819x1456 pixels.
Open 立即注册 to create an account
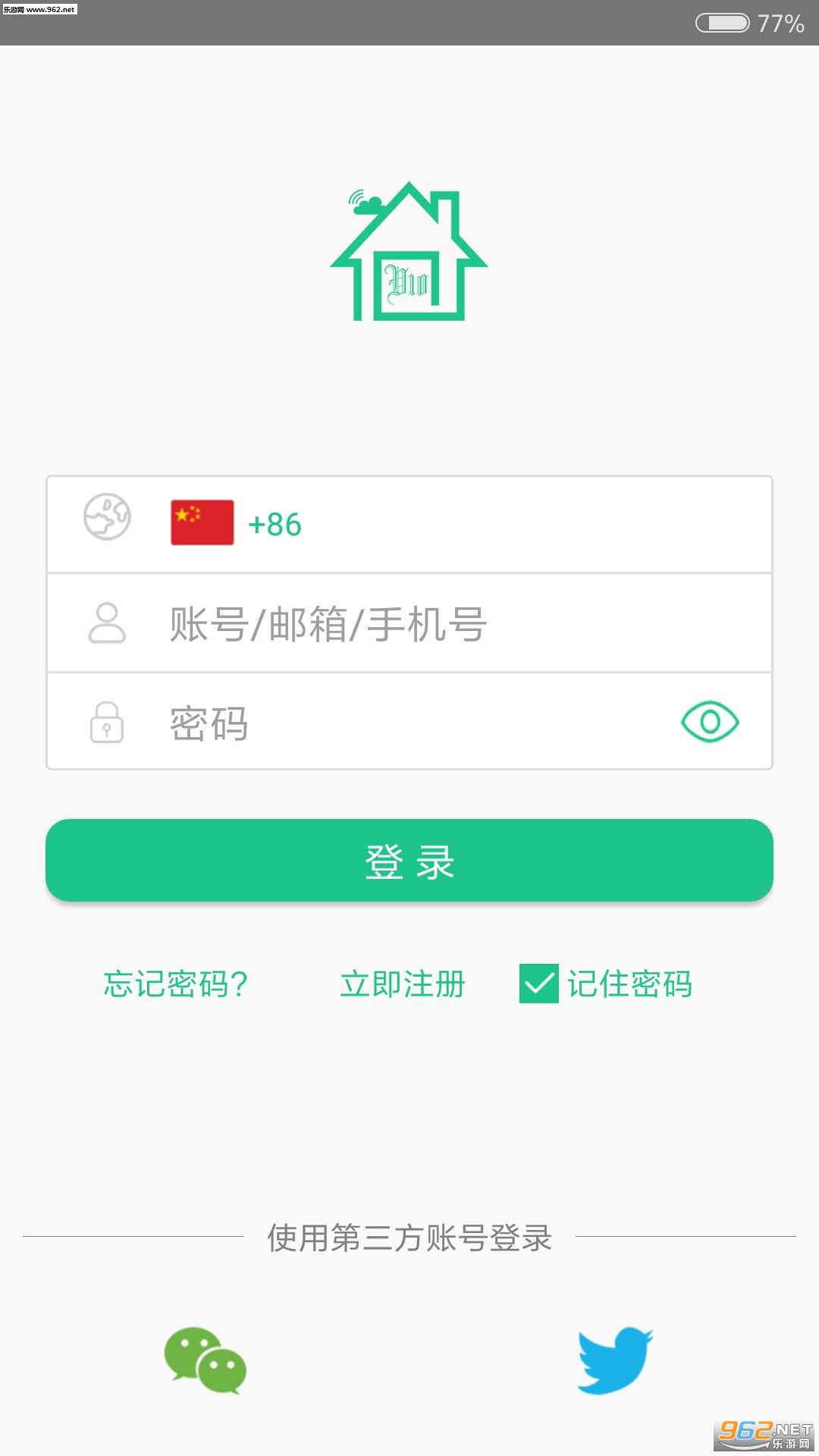pos(402,984)
